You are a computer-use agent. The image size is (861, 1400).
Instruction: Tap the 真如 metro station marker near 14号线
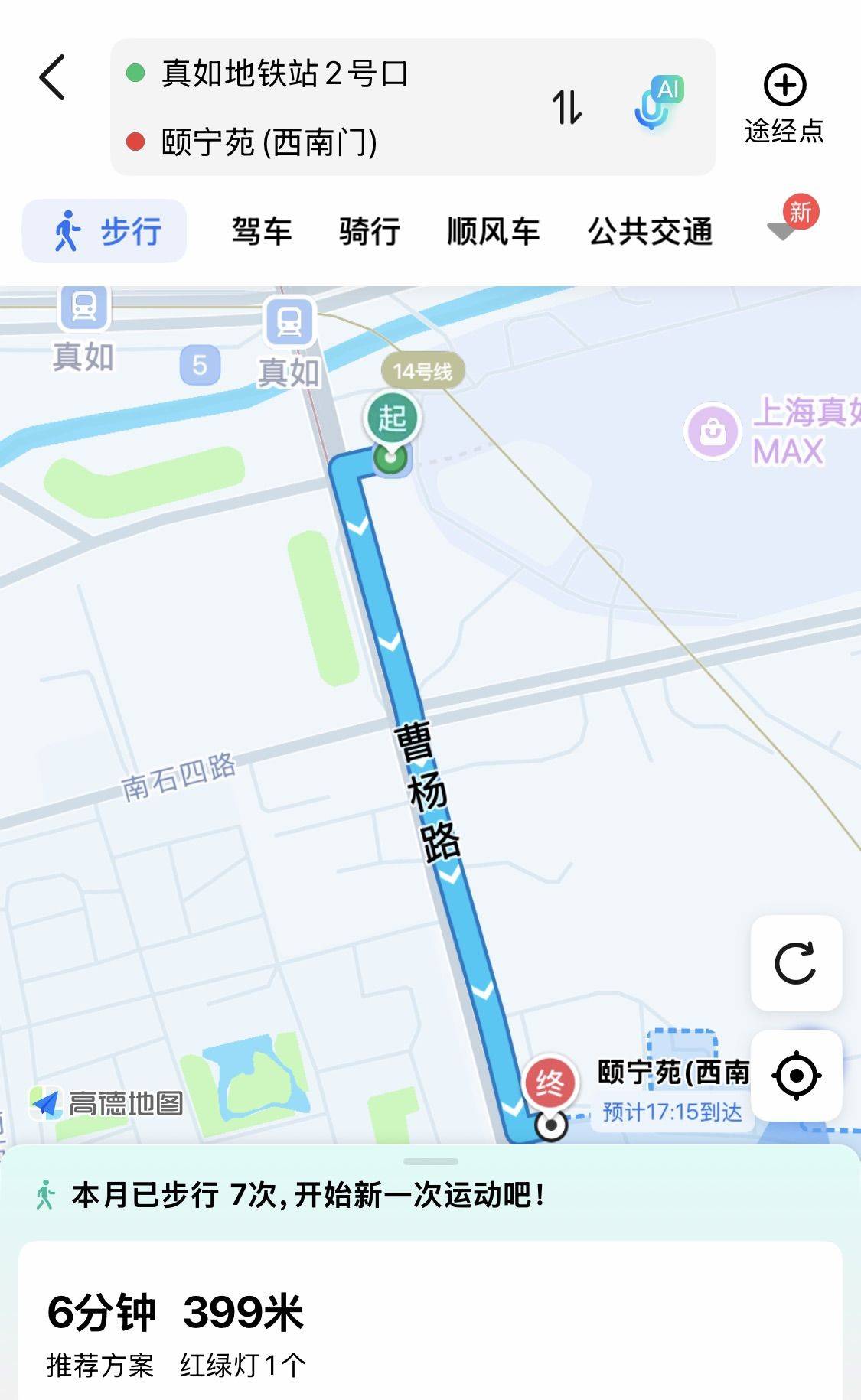289,322
